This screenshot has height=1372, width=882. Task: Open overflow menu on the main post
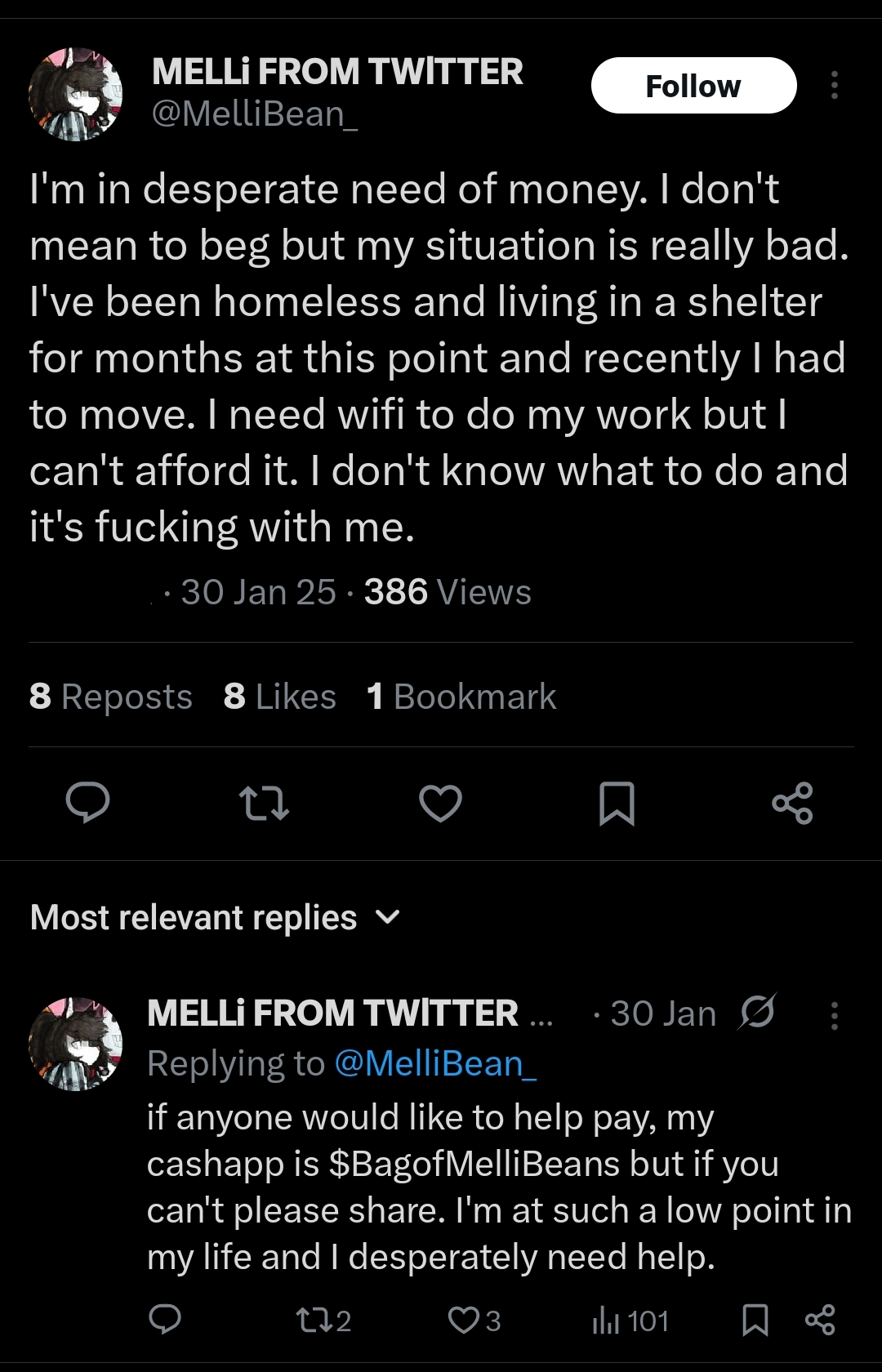pyautogui.click(x=834, y=86)
